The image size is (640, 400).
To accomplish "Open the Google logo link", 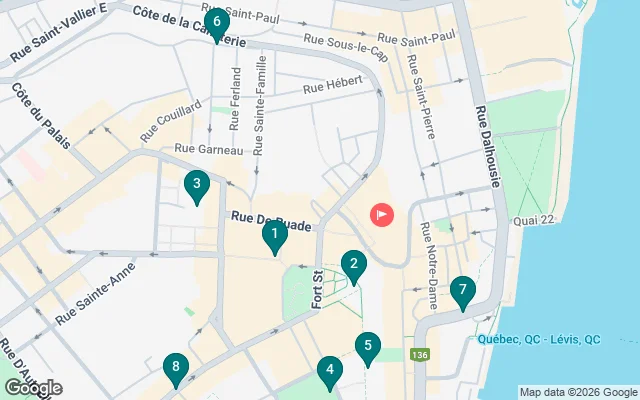I will point(33,388).
